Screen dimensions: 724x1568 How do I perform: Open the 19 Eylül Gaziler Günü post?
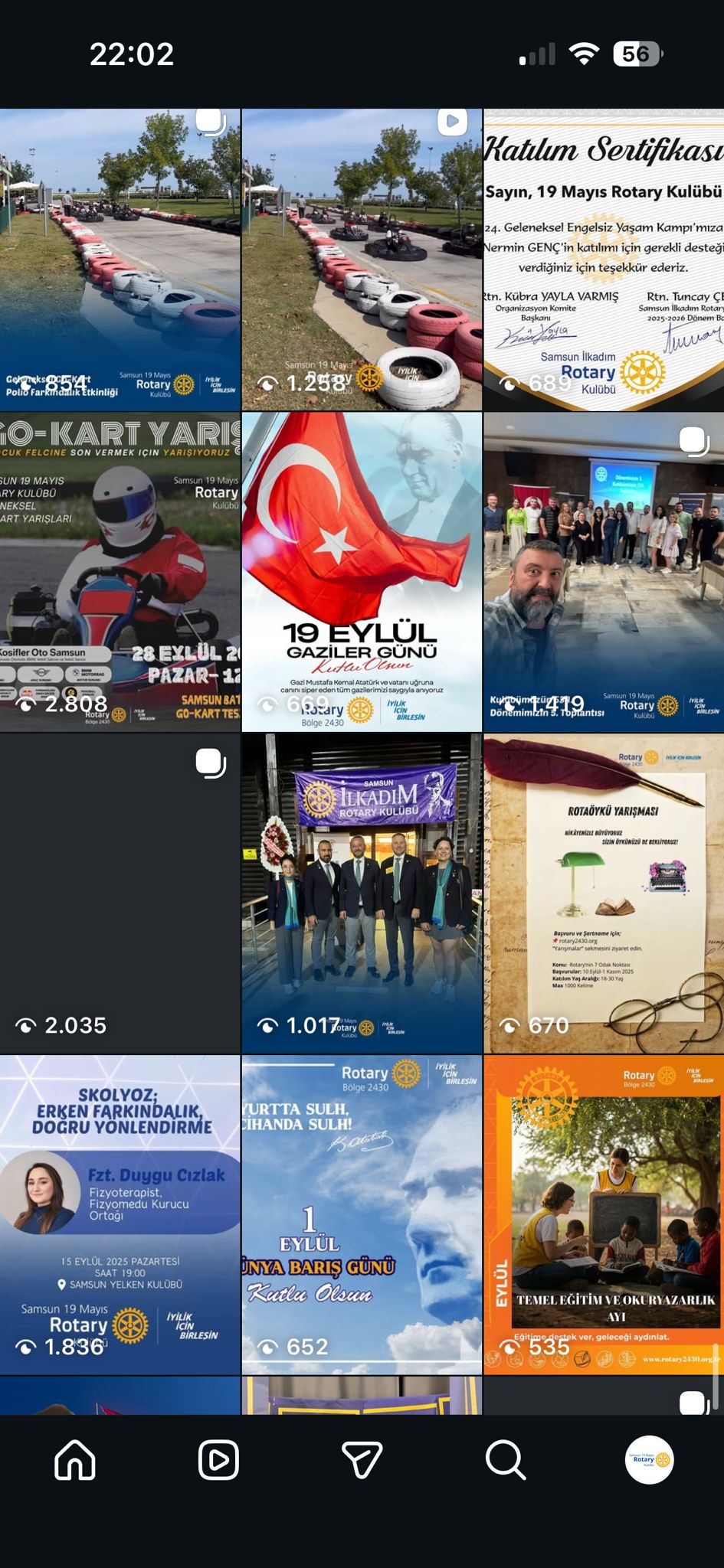point(362,571)
